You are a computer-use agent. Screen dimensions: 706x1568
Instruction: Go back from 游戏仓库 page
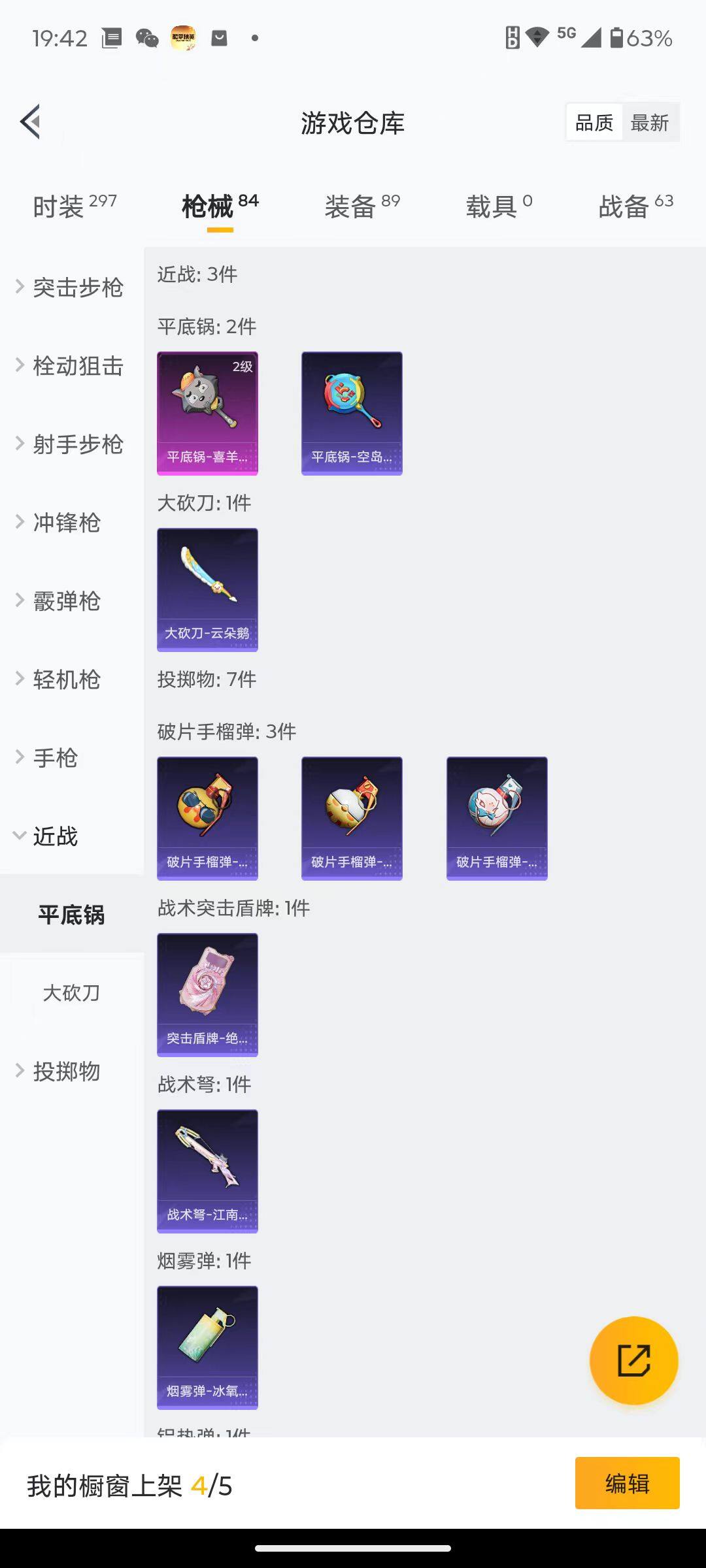click(31, 122)
